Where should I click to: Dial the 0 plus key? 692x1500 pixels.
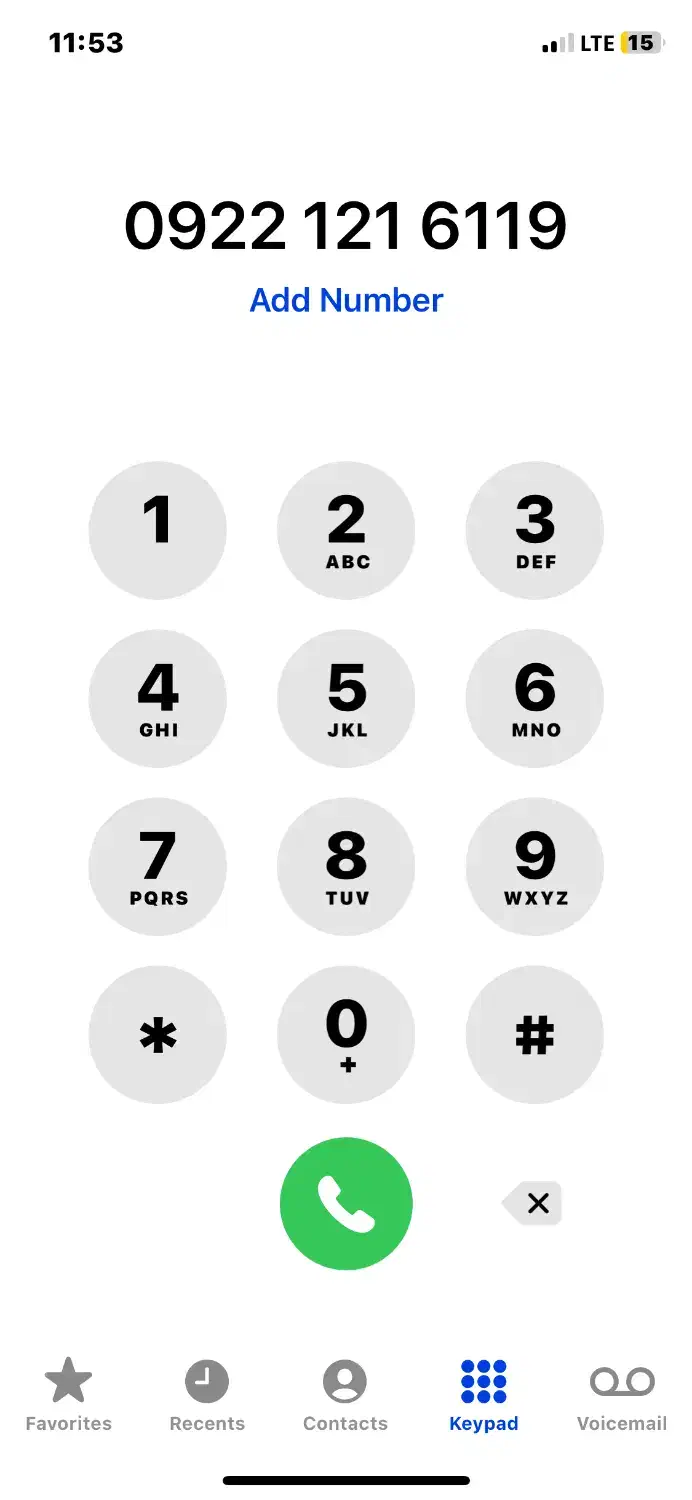point(346,1034)
